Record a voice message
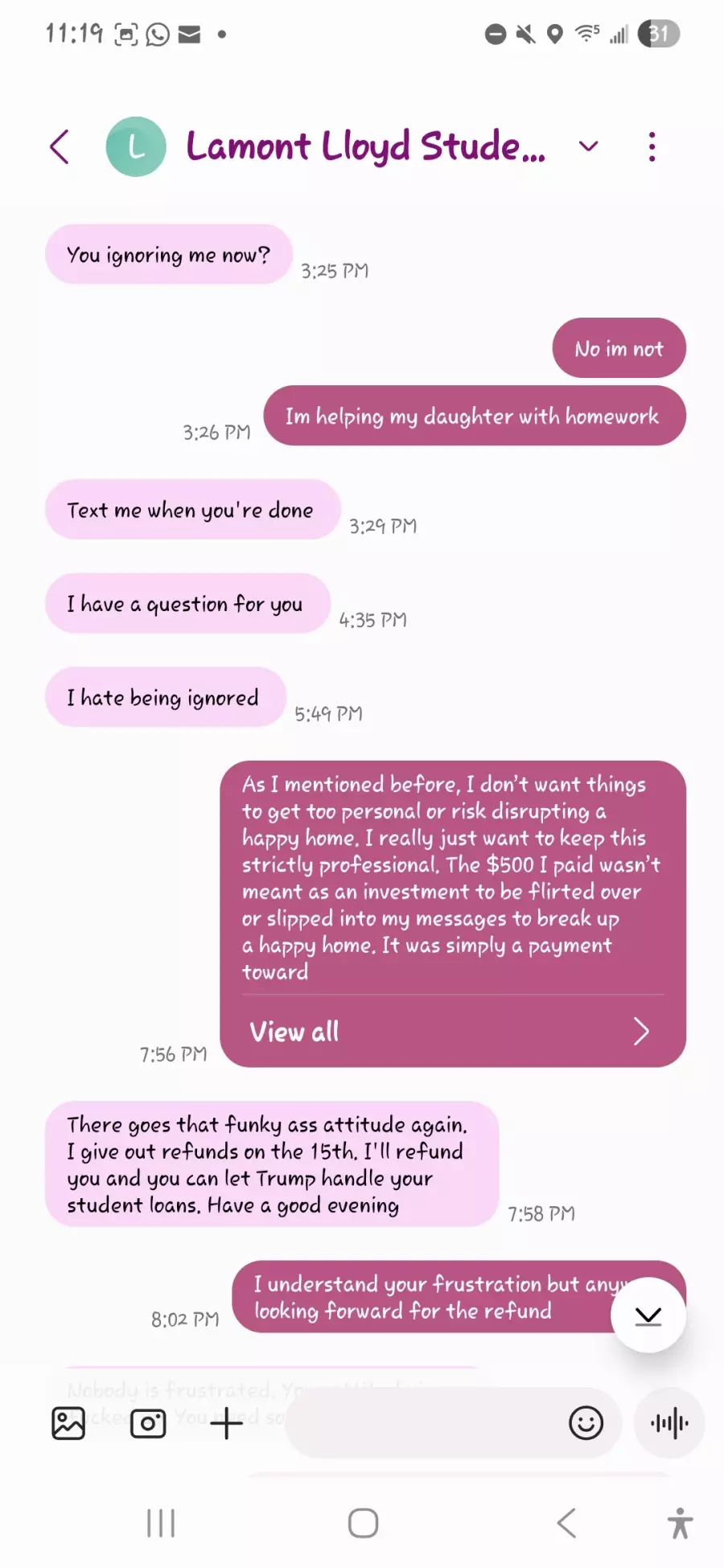This screenshot has width=724, height=1568. tap(669, 1423)
